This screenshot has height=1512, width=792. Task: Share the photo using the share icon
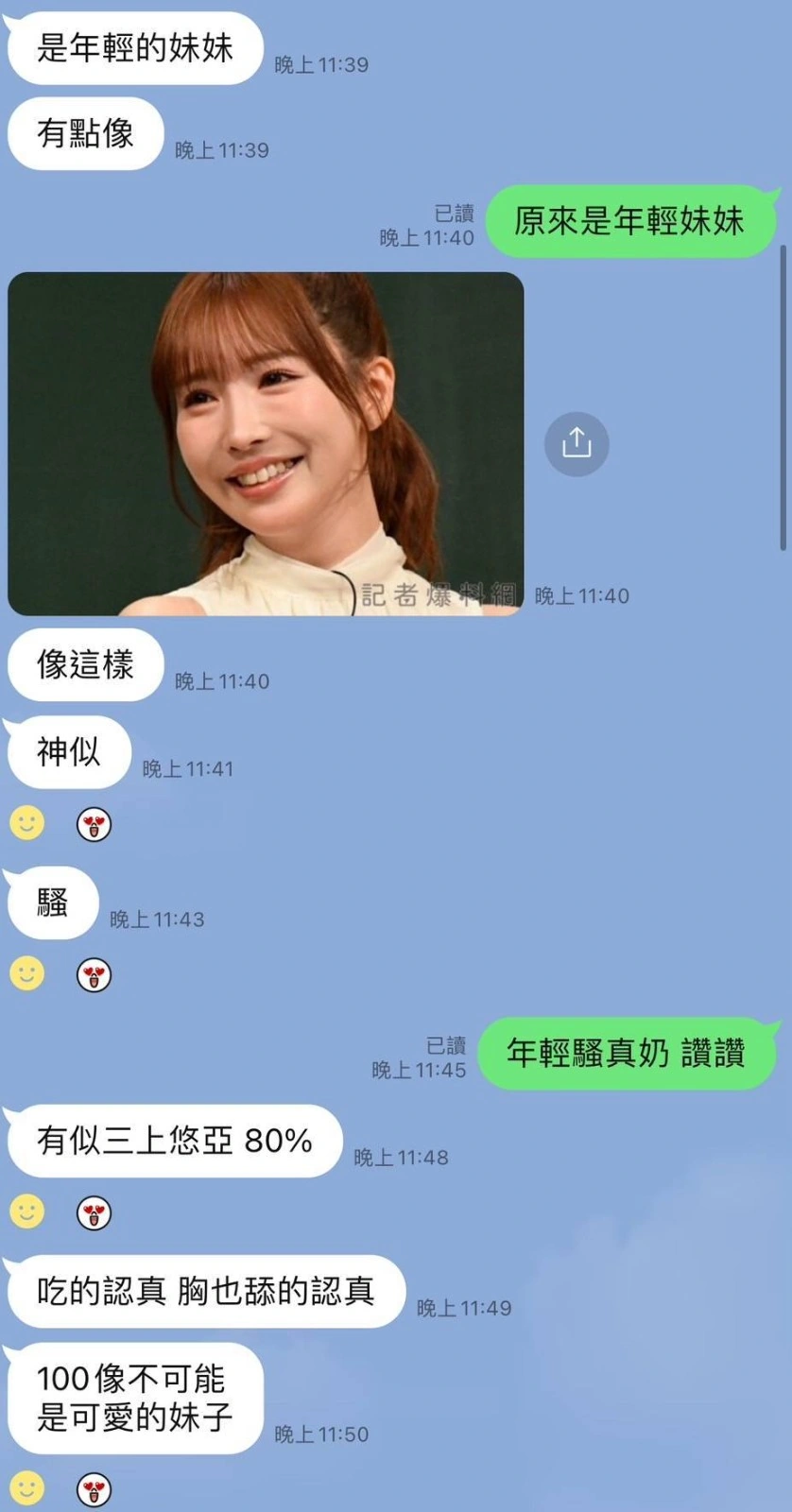coord(577,443)
